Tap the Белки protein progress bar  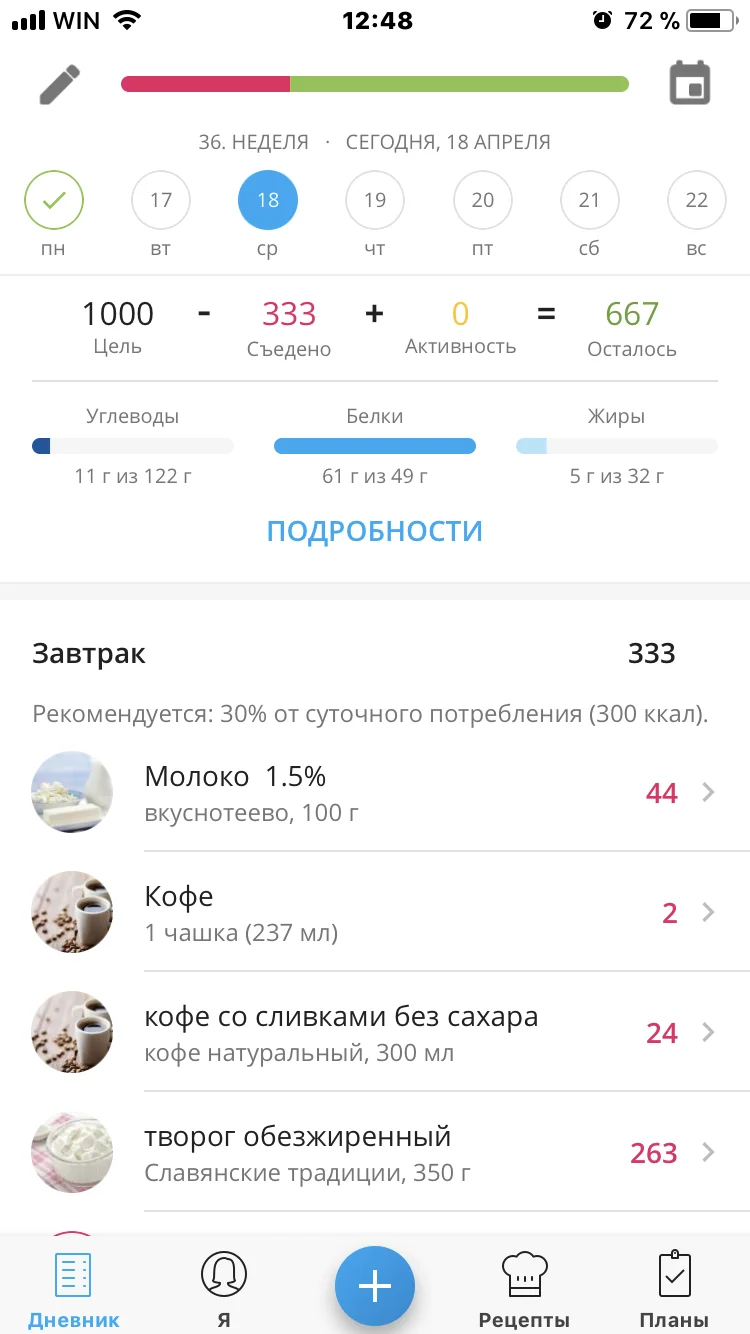coord(374,444)
